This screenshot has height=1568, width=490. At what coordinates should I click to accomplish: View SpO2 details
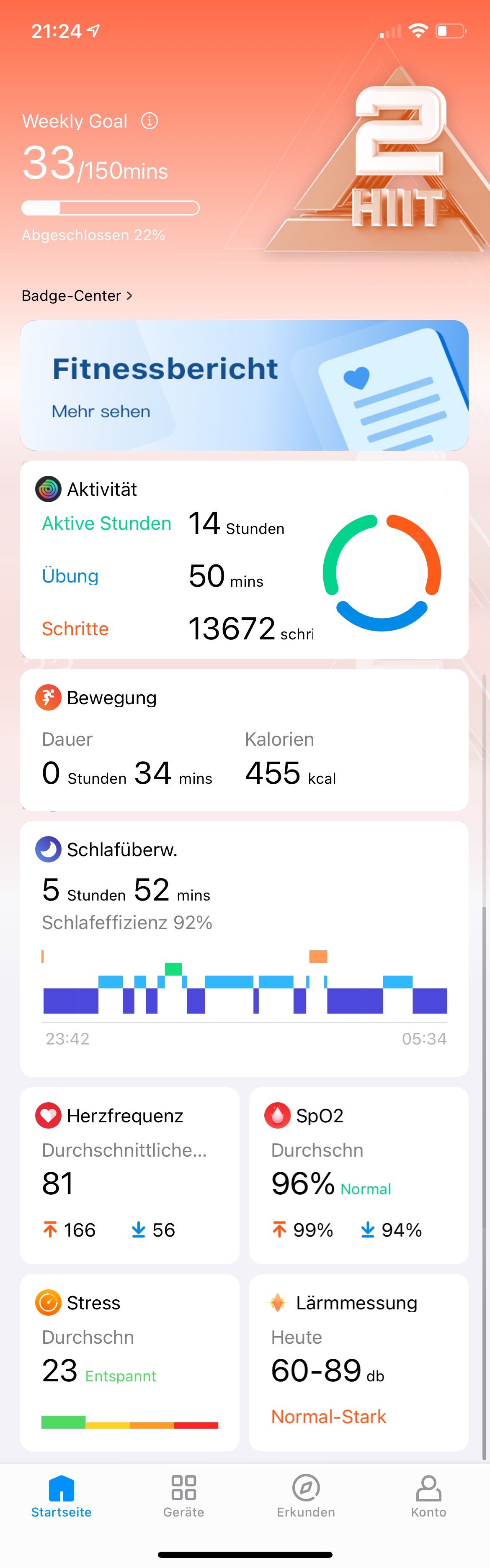(359, 1174)
